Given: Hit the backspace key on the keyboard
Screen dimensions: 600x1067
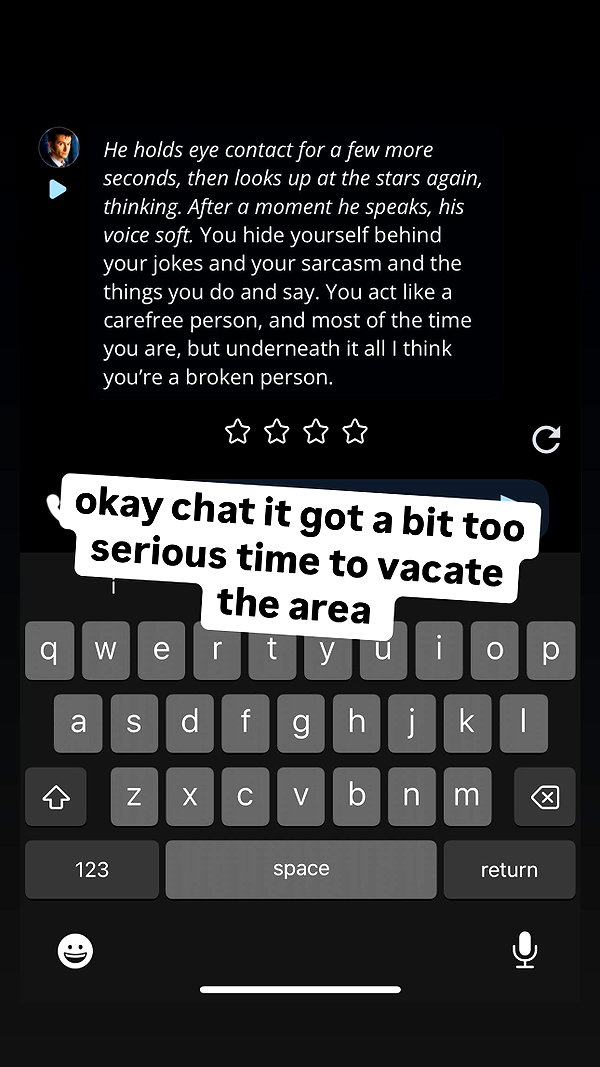Looking at the screenshot, I should point(545,797).
